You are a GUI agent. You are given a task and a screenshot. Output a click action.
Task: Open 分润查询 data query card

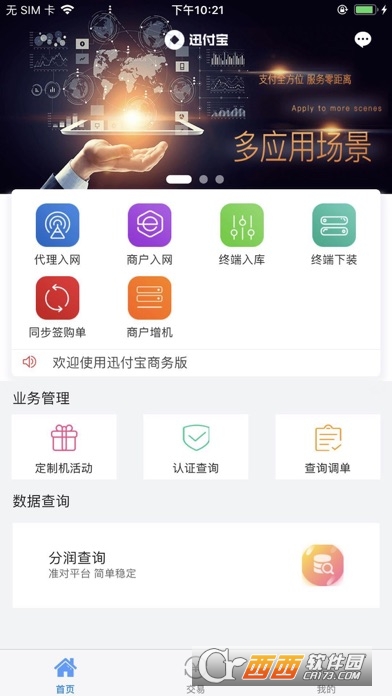[196, 565]
